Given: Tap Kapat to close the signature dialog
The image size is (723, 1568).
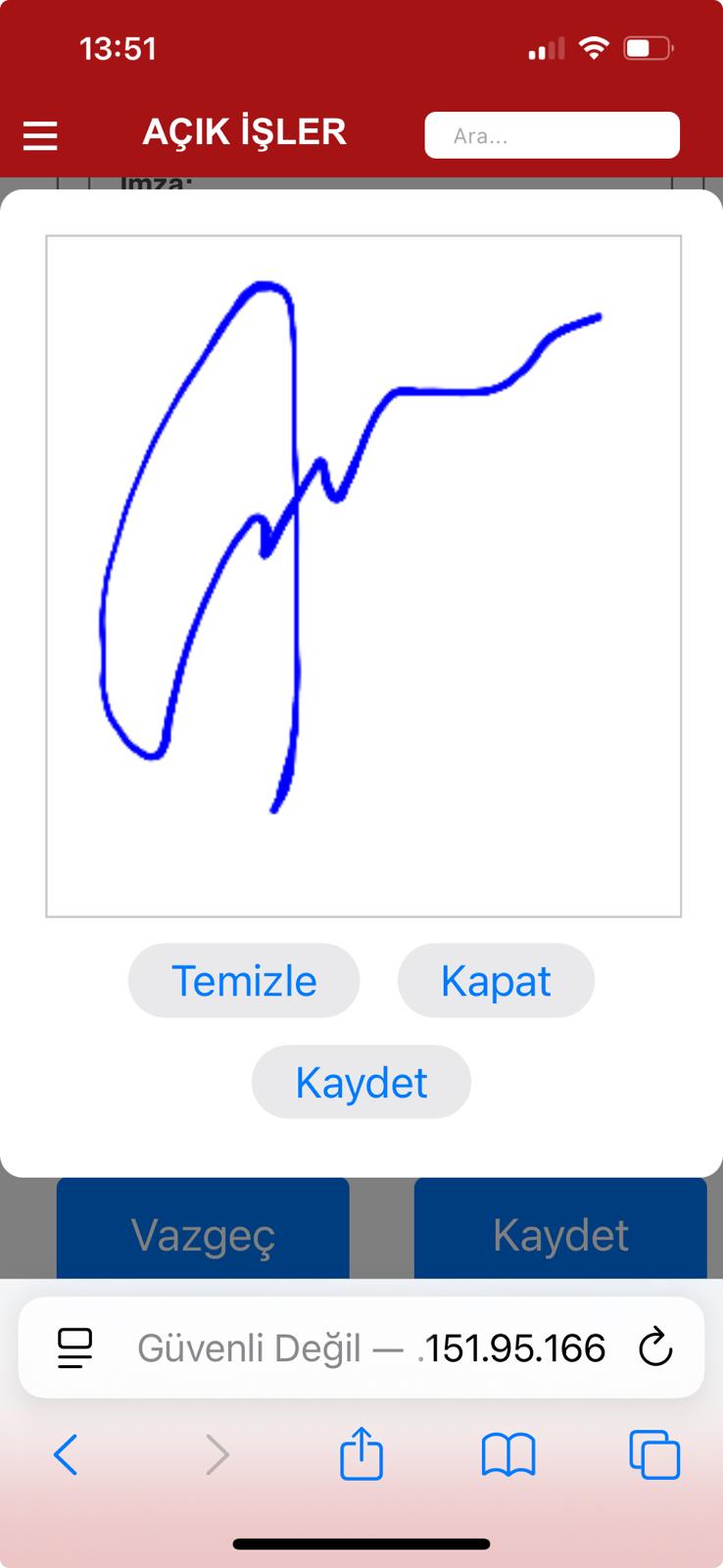Looking at the screenshot, I should [x=496, y=980].
